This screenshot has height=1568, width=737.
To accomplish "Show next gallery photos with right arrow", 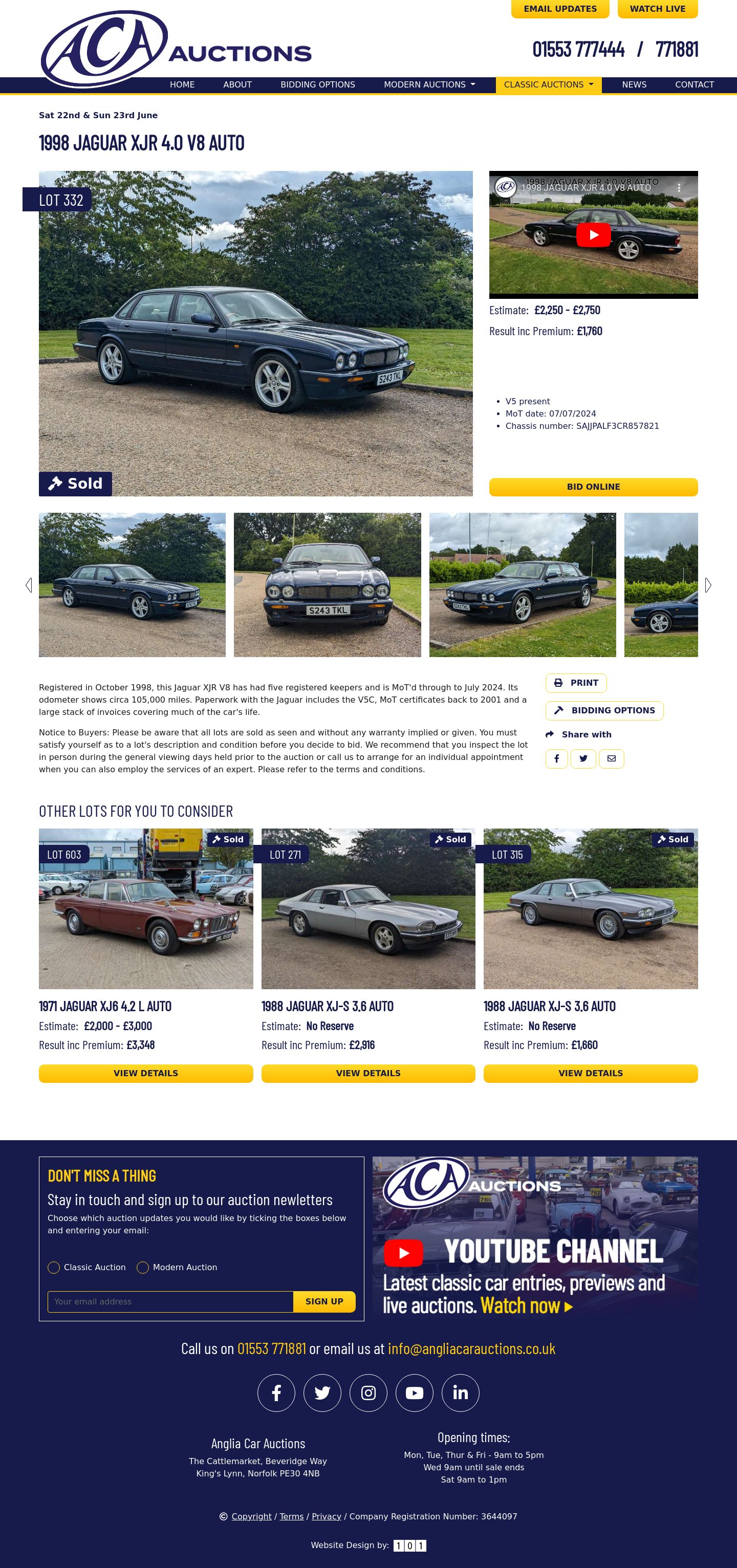I will click(x=708, y=585).
